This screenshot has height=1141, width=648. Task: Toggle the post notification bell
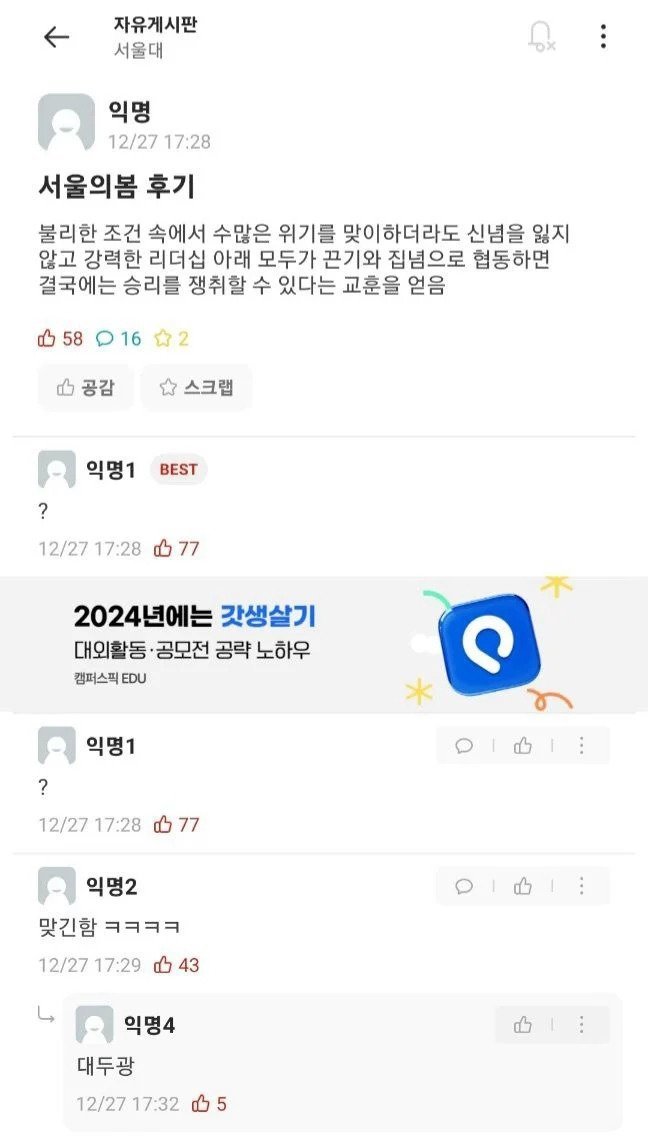coord(541,37)
